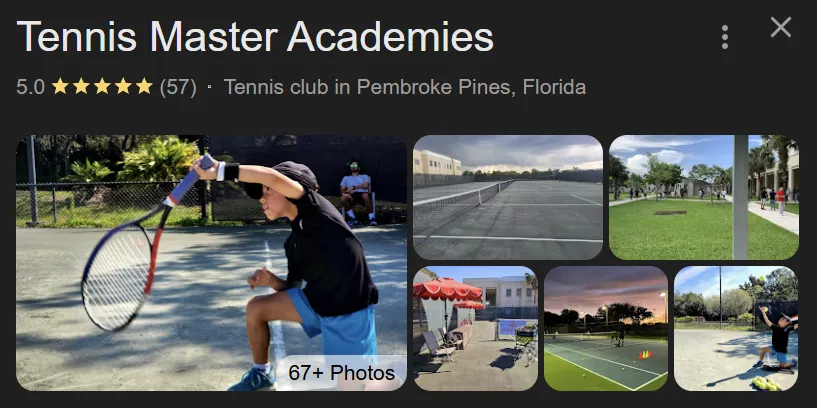Open the player with tennis balls photo
This screenshot has height=408, width=817.
pos(735,328)
